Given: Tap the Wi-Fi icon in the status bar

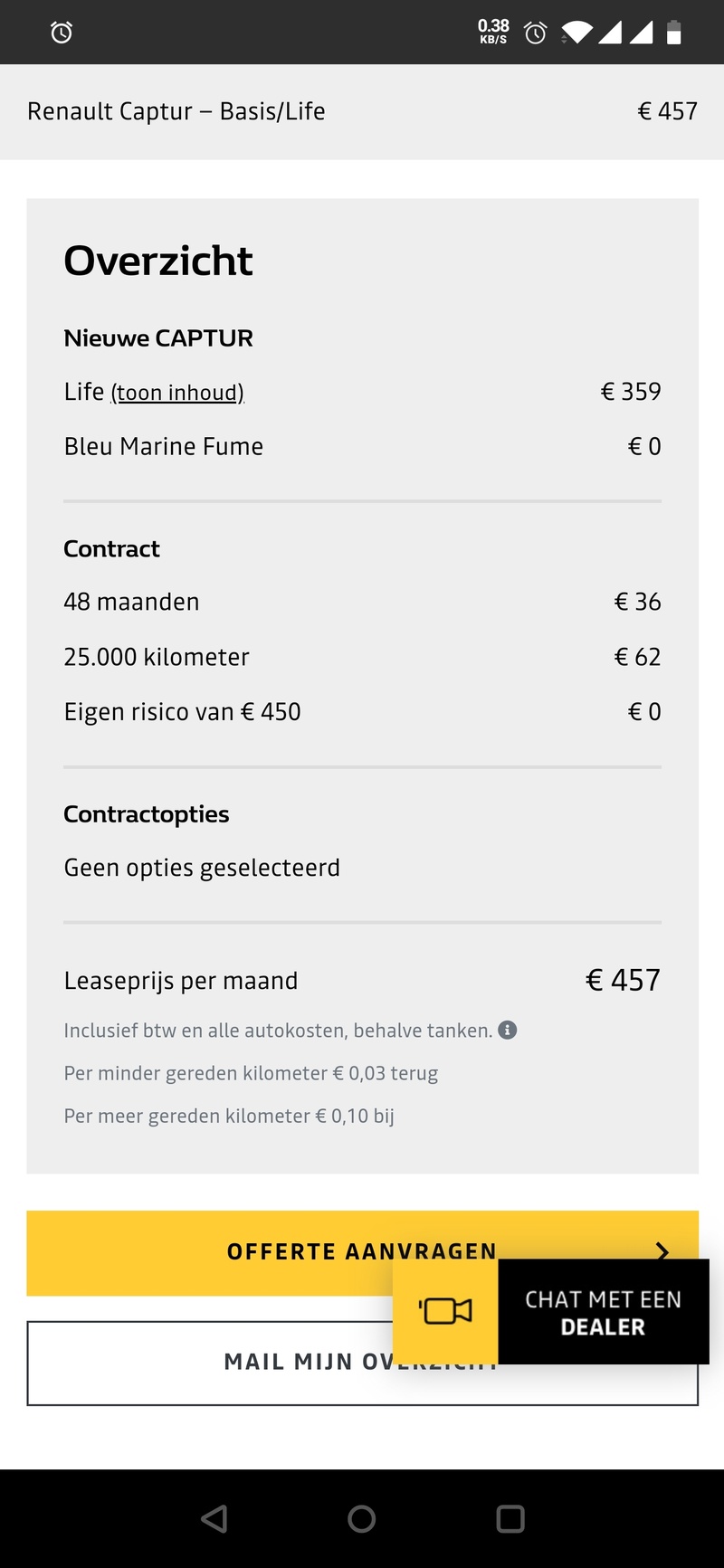Looking at the screenshot, I should pyautogui.click(x=576, y=33).
